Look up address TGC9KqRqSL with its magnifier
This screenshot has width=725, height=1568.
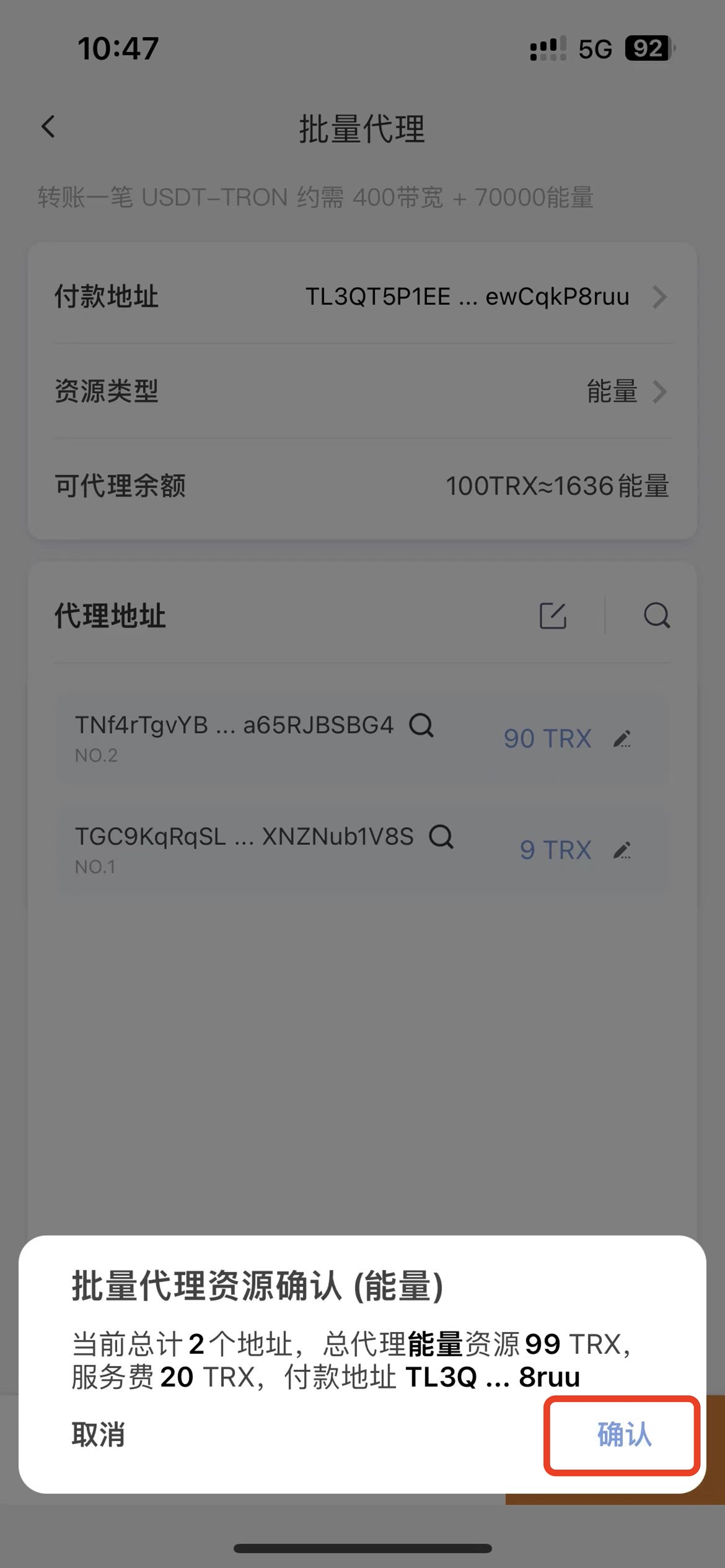[x=441, y=837]
